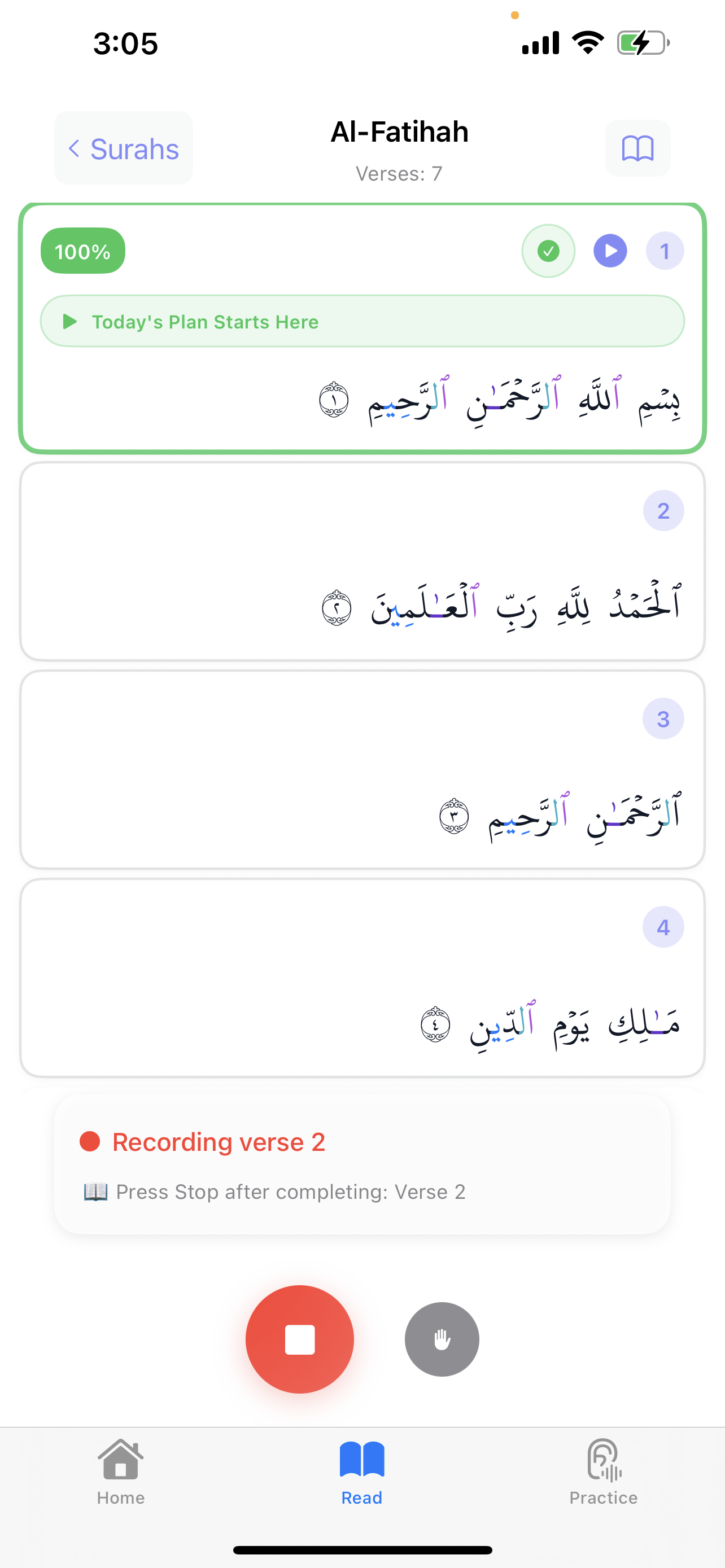Screen dimensions: 725x1568
Task: Go back to the Surahs list
Action: coord(123,148)
